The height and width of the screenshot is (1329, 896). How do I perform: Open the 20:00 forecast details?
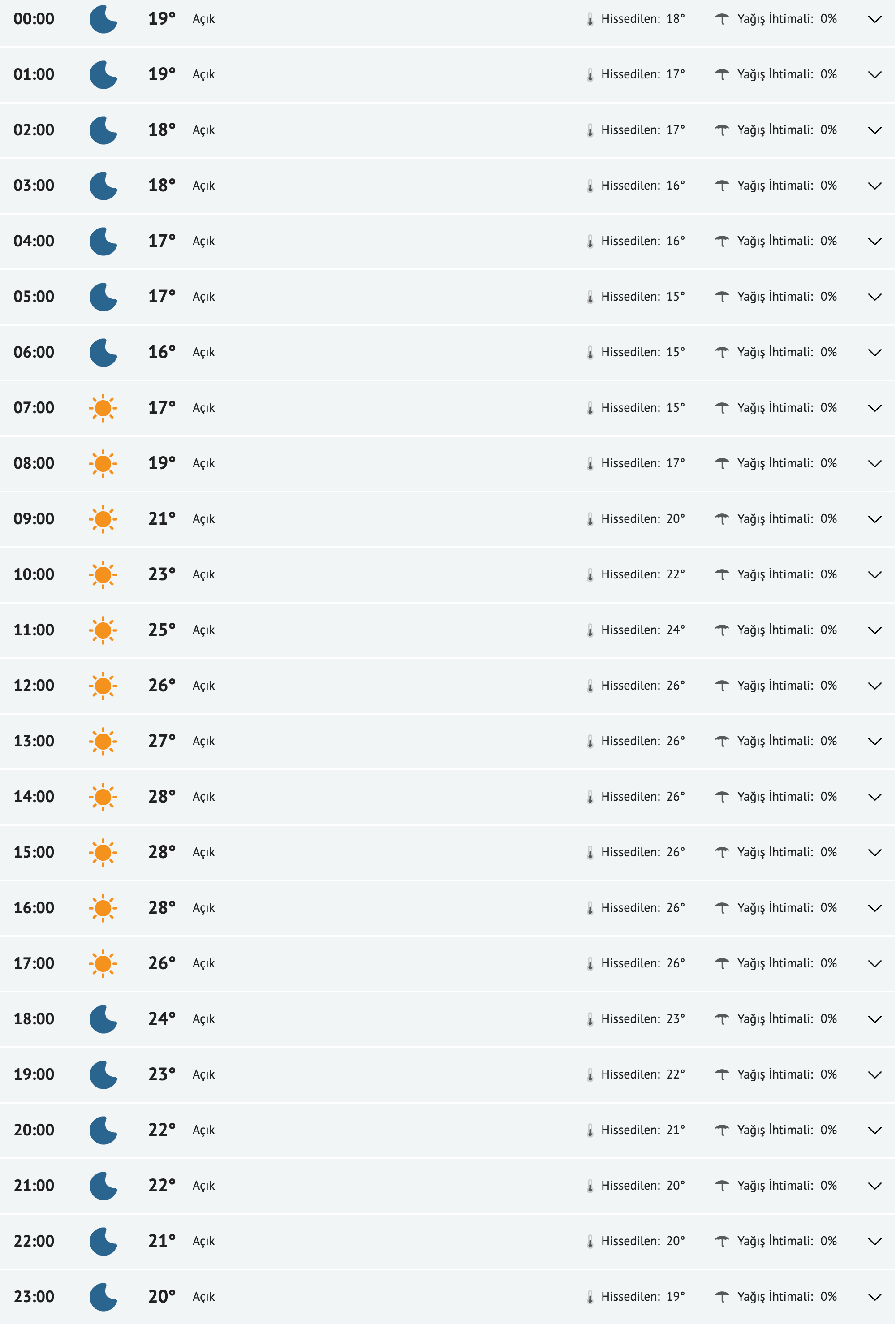[x=874, y=1130]
